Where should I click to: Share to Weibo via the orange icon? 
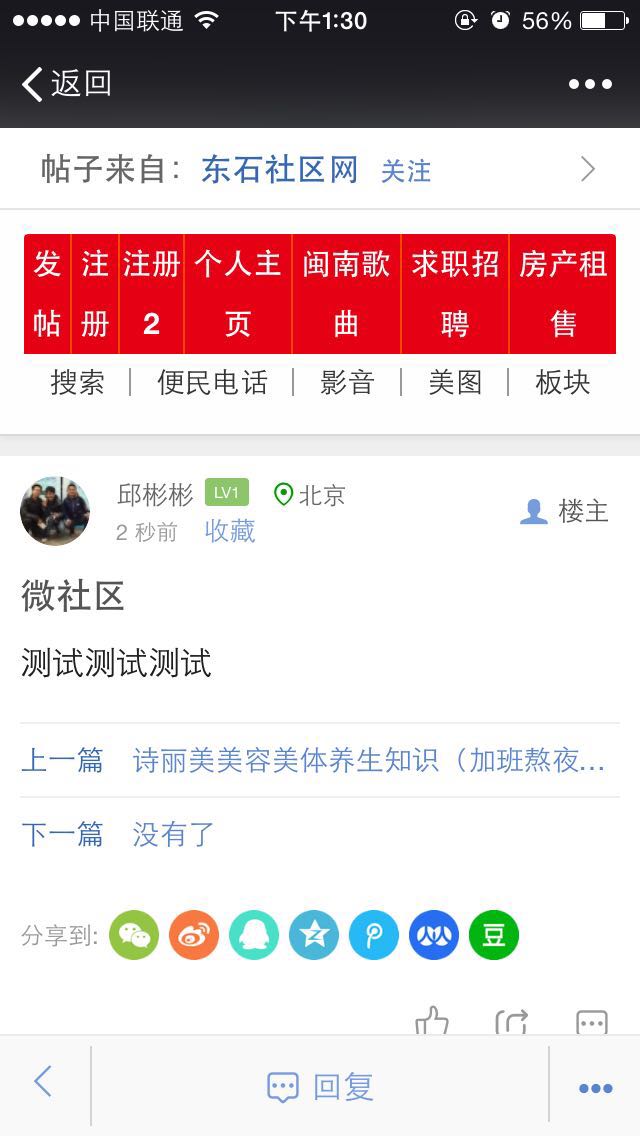point(194,935)
